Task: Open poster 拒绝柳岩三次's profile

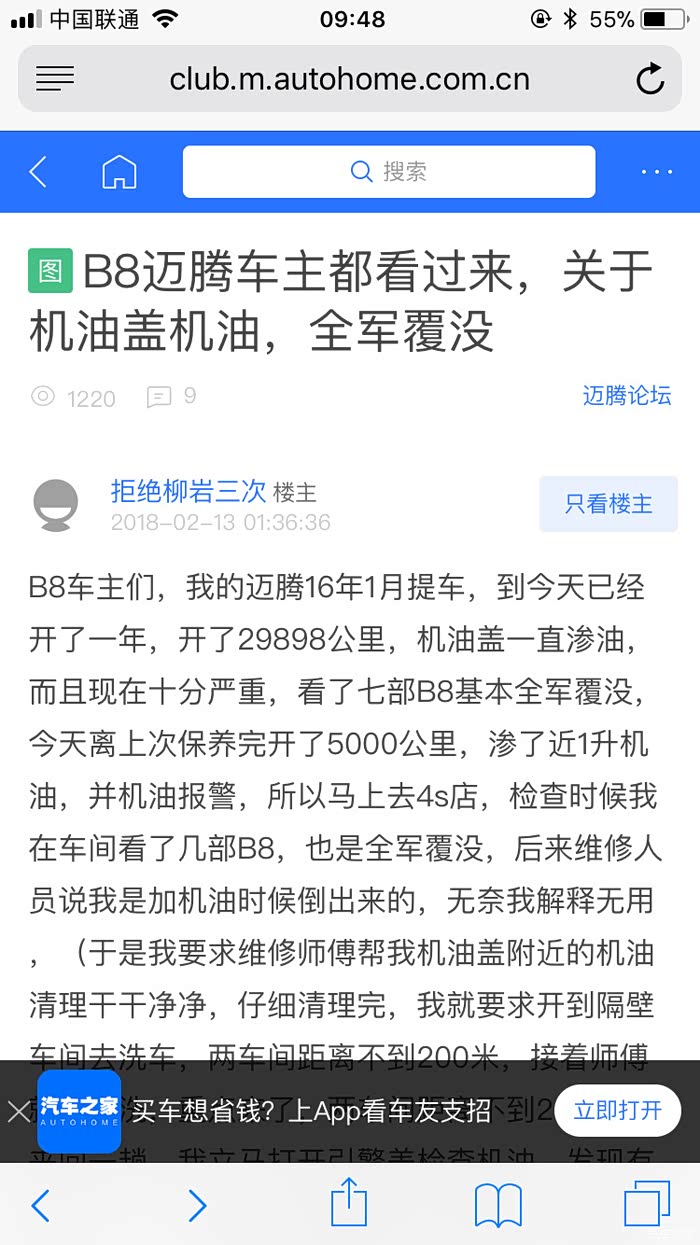Action: pyautogui.click(x=188, y=491)
